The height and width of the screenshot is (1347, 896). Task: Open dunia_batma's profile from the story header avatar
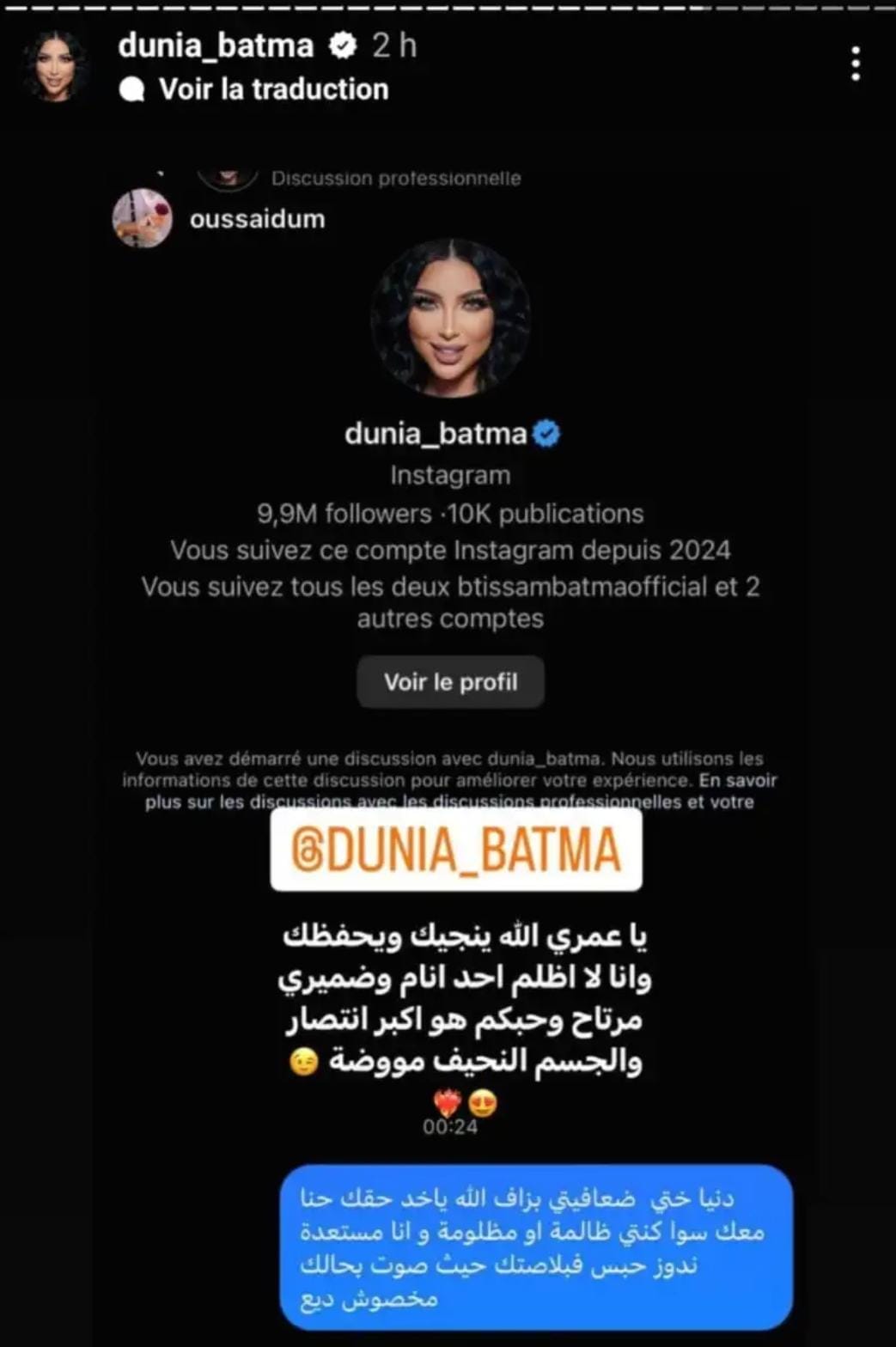(55, 67)
